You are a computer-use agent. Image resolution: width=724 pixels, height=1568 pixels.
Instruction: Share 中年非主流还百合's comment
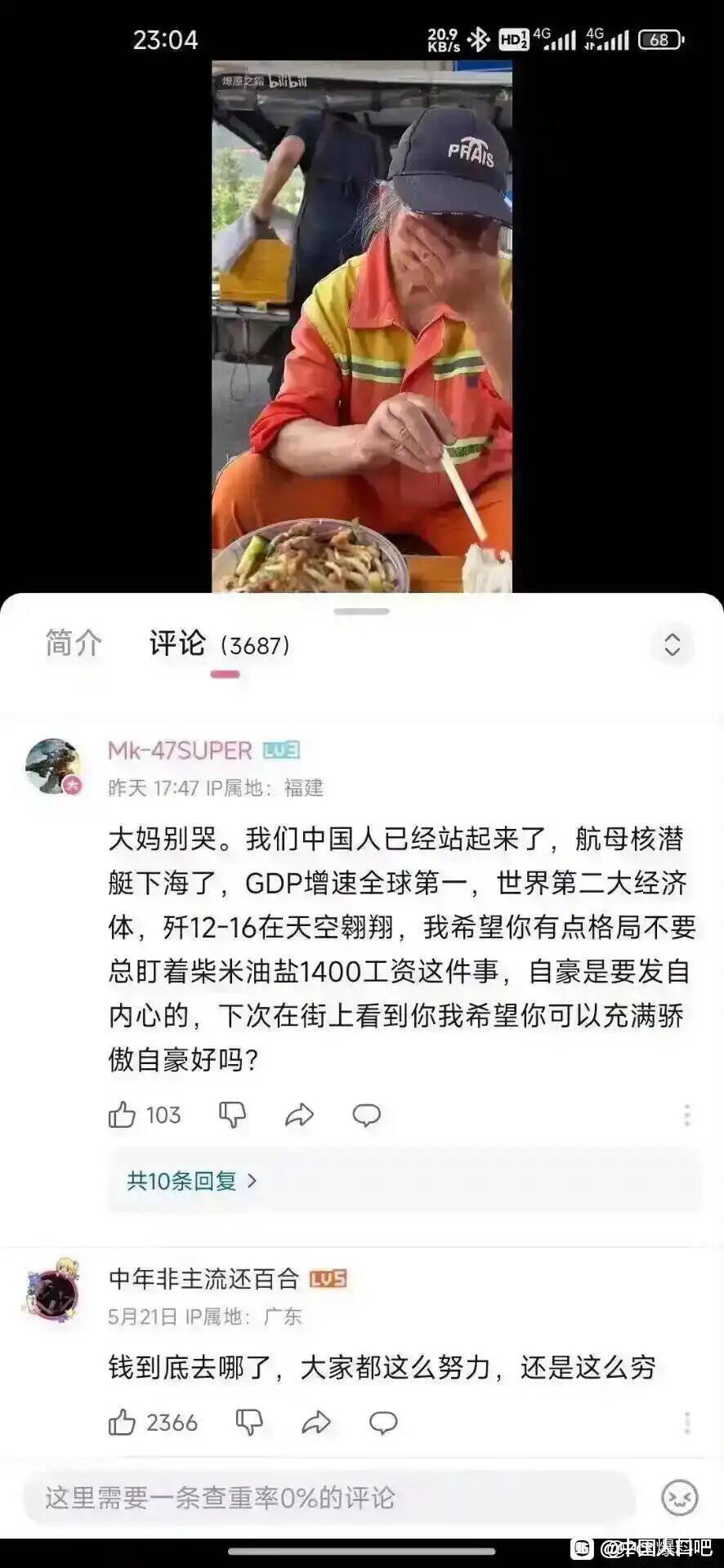click(x=315, y=1423)
